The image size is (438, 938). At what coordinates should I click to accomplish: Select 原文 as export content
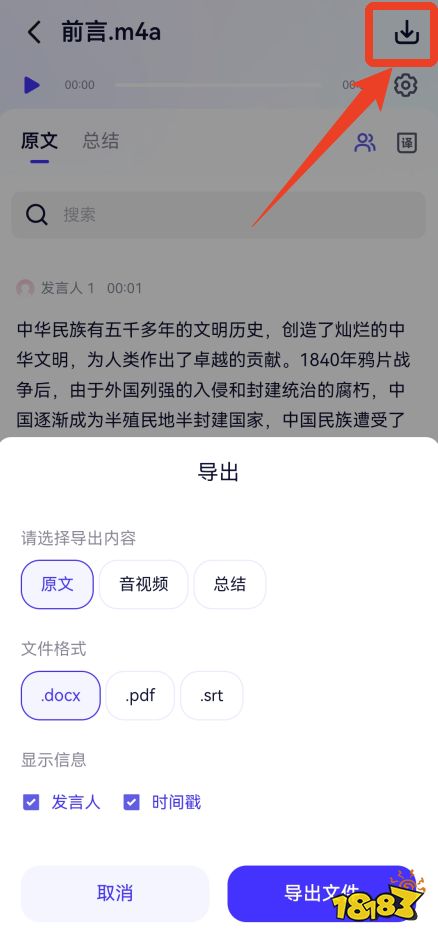(57, 584)
